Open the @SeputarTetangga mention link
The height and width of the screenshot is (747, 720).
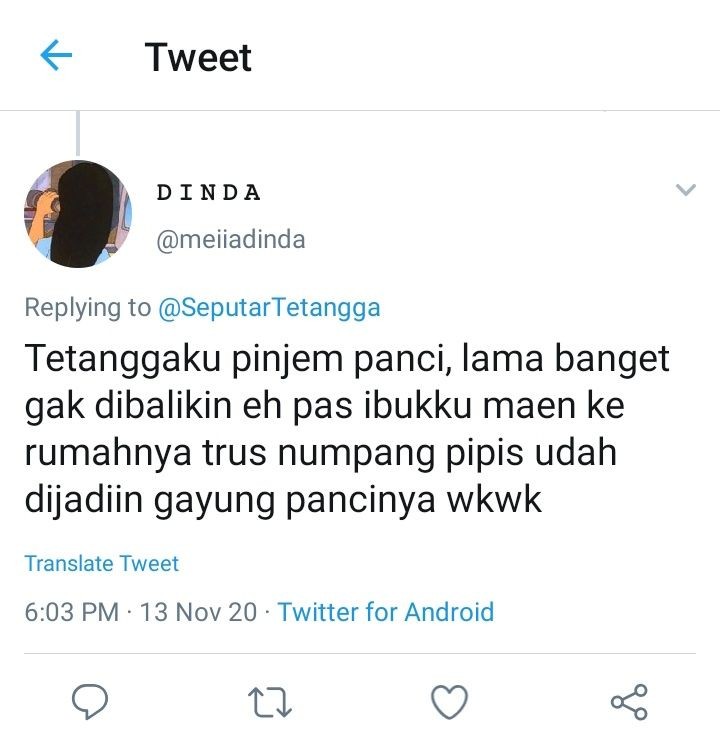click(x=269, y=307)
